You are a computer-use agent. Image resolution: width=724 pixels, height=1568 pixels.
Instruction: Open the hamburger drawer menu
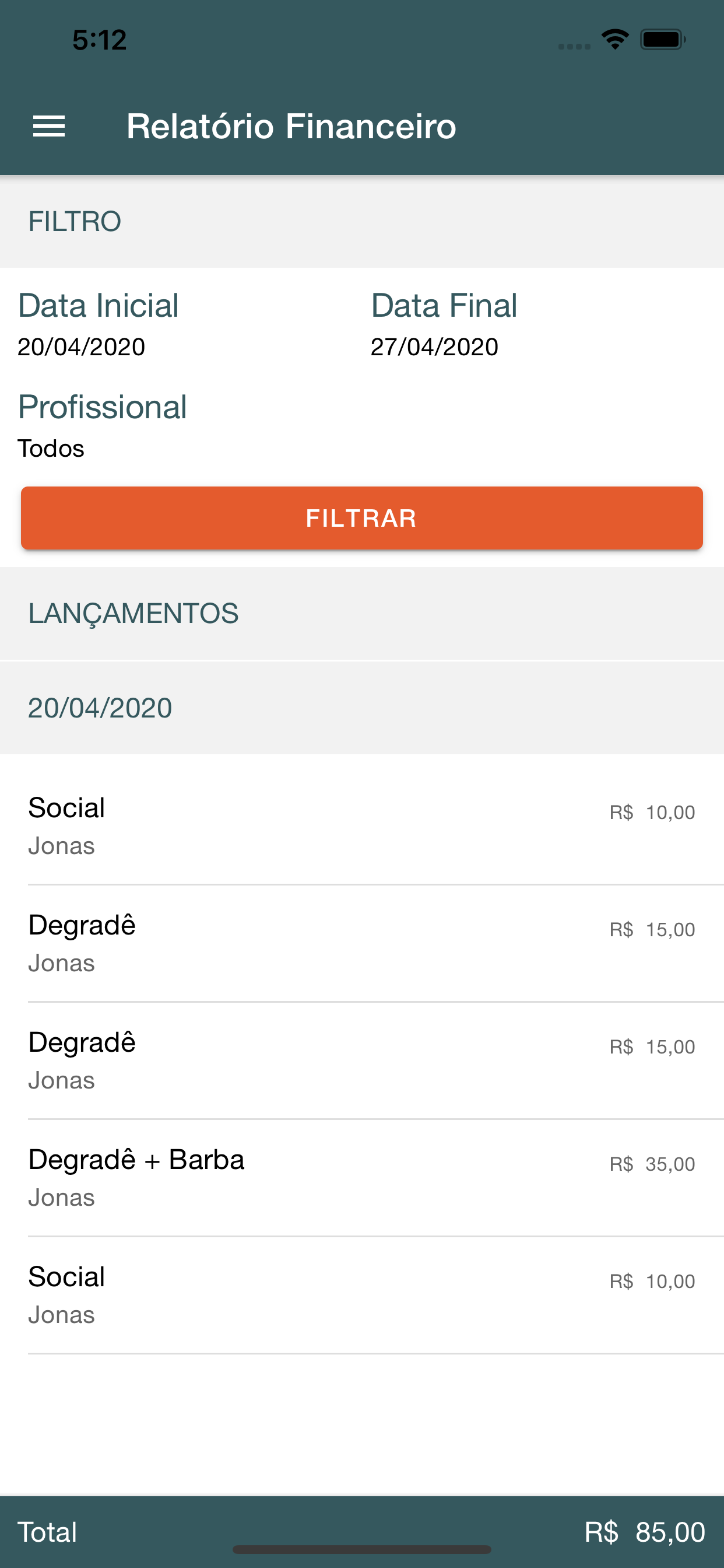point(48,126)
